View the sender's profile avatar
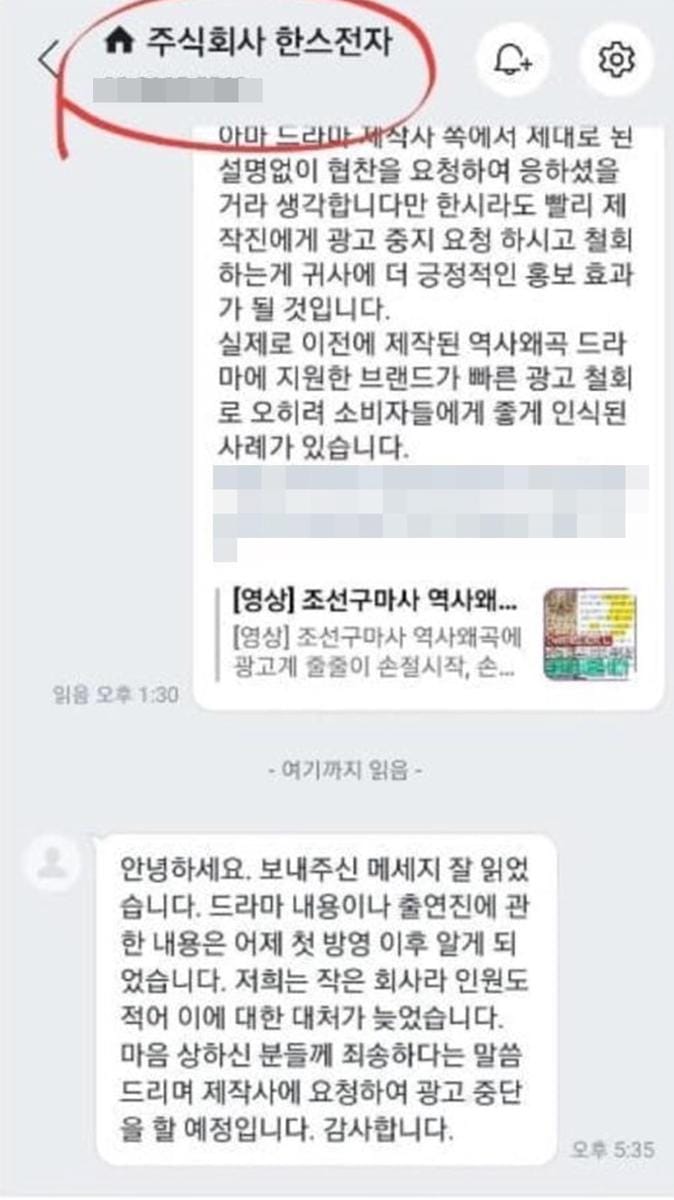Viewport: 674px width, 1200px height. click(x=51, y=863)
